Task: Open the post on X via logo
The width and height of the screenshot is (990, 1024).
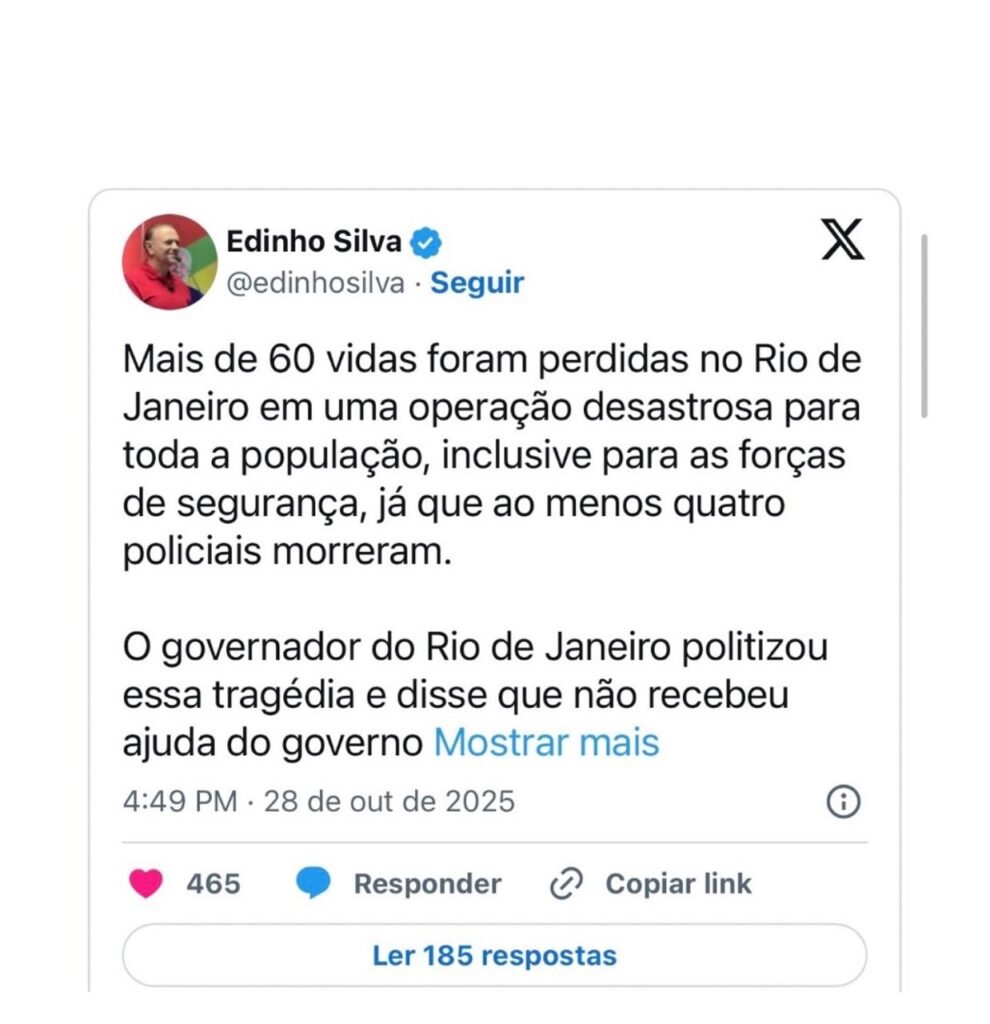Action: pos(843,240)
